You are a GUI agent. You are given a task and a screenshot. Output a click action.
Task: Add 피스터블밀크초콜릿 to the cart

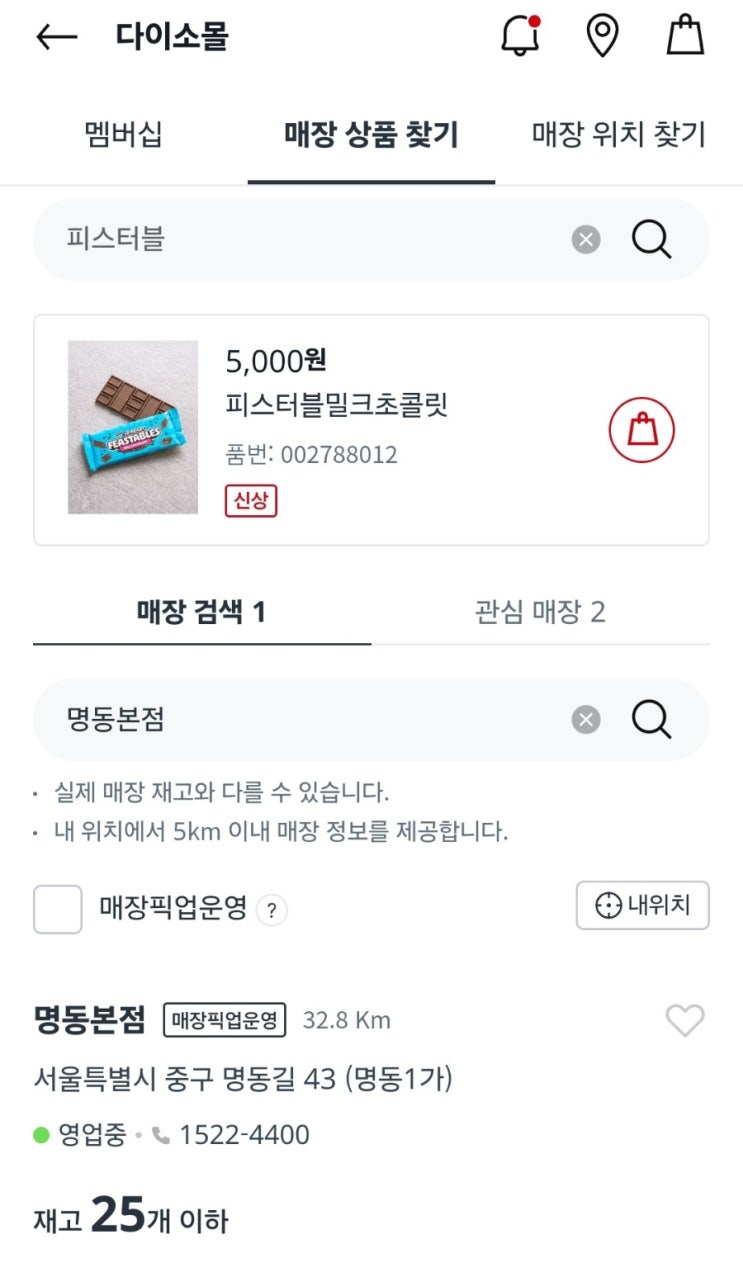(642, 430)
